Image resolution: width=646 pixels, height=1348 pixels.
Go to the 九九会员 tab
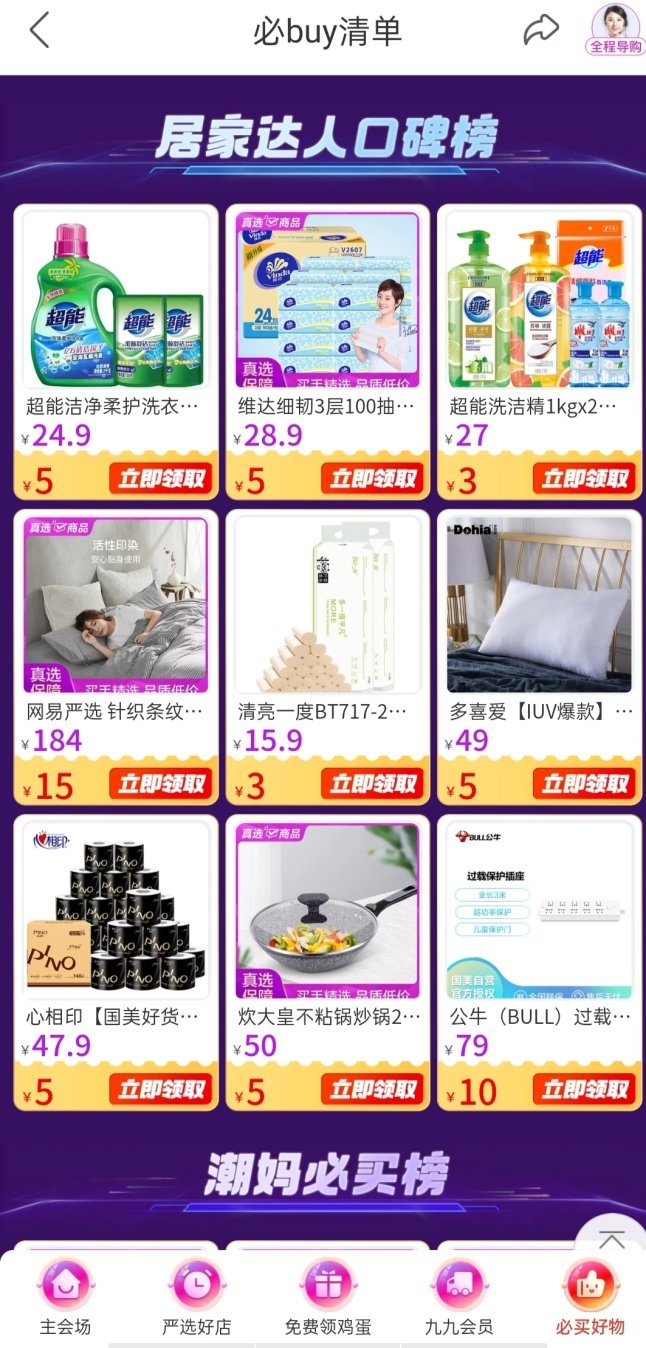[x=459, y=1297]
